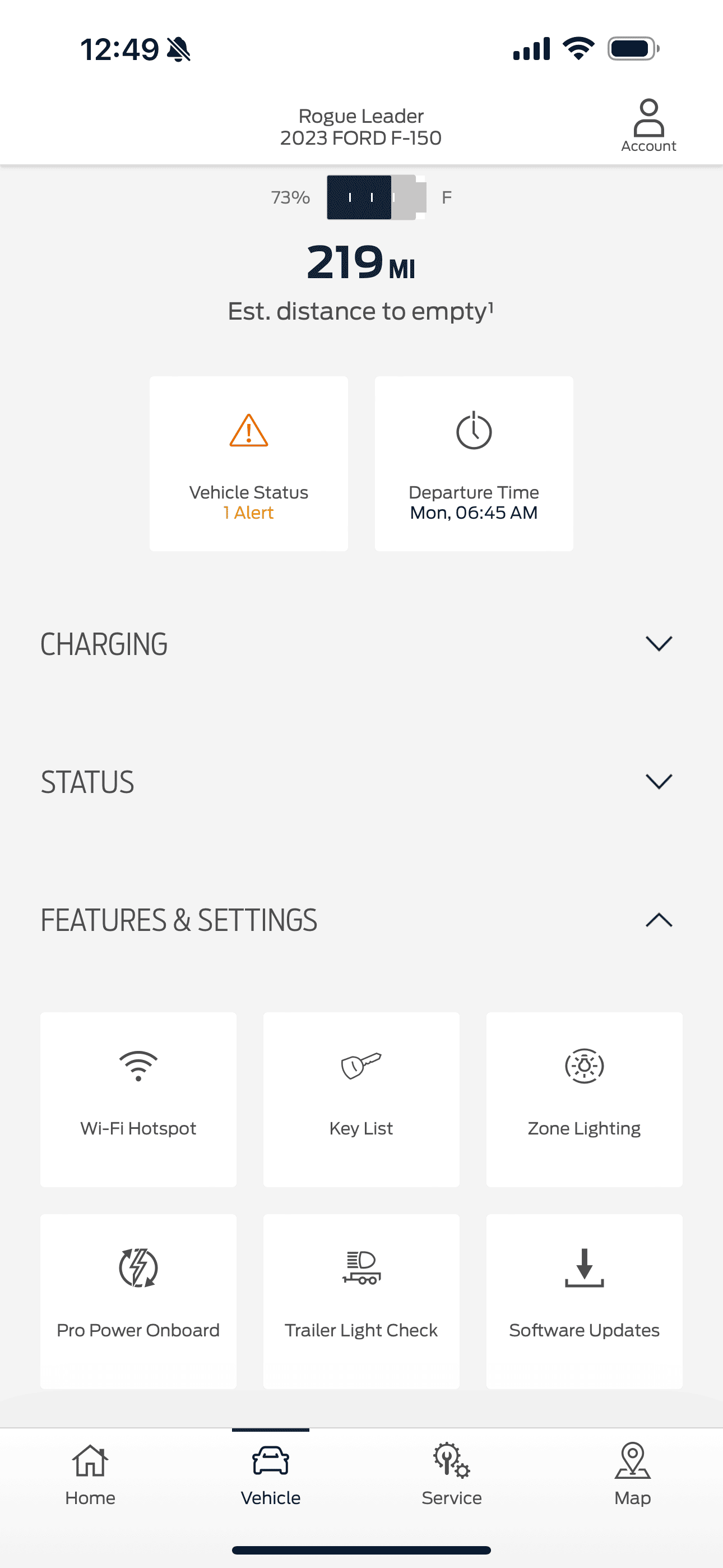The image size is (723, 1568).
Task: View the Vehicle Status alert
Action: click(248, 464)
